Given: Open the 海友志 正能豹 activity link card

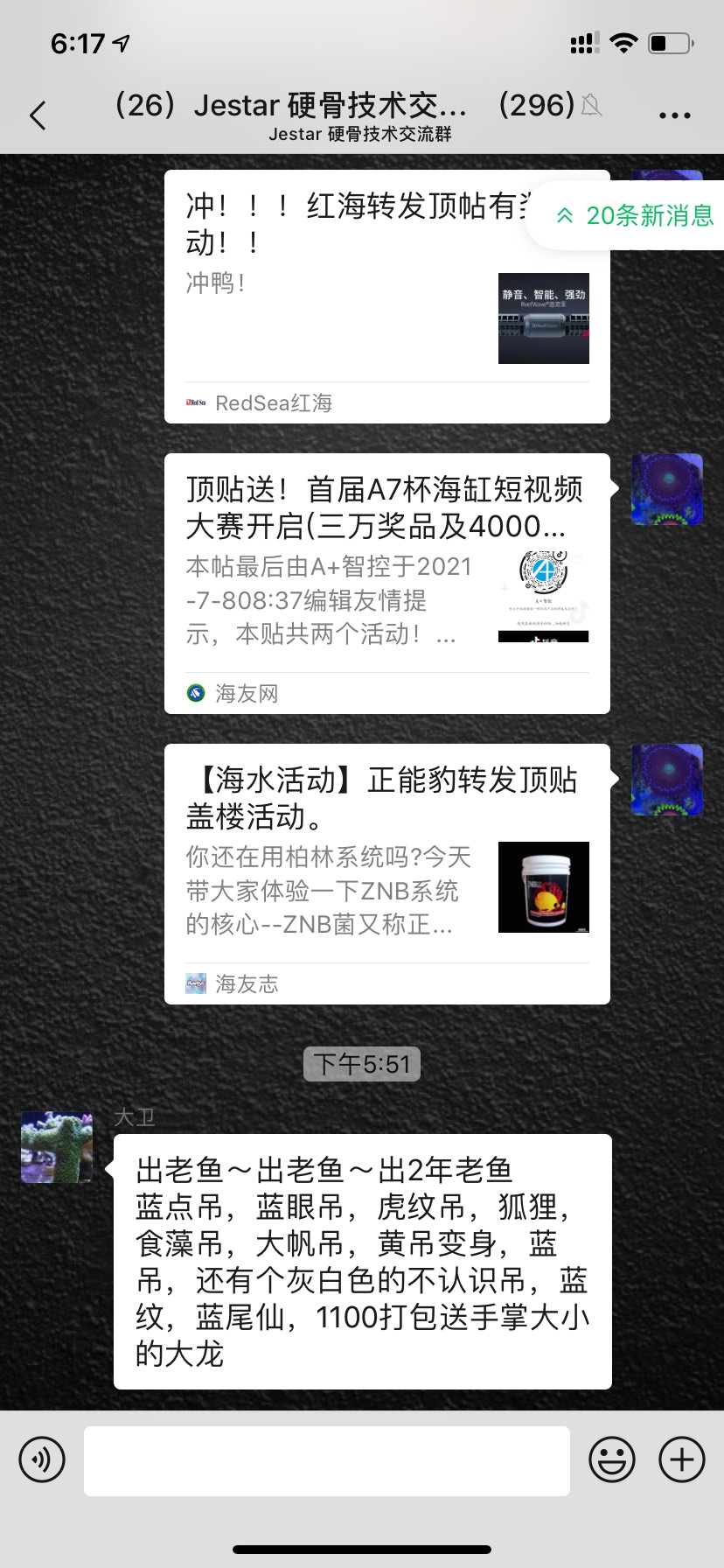Looking at the screenshot, I should click(x=386, y=873).
